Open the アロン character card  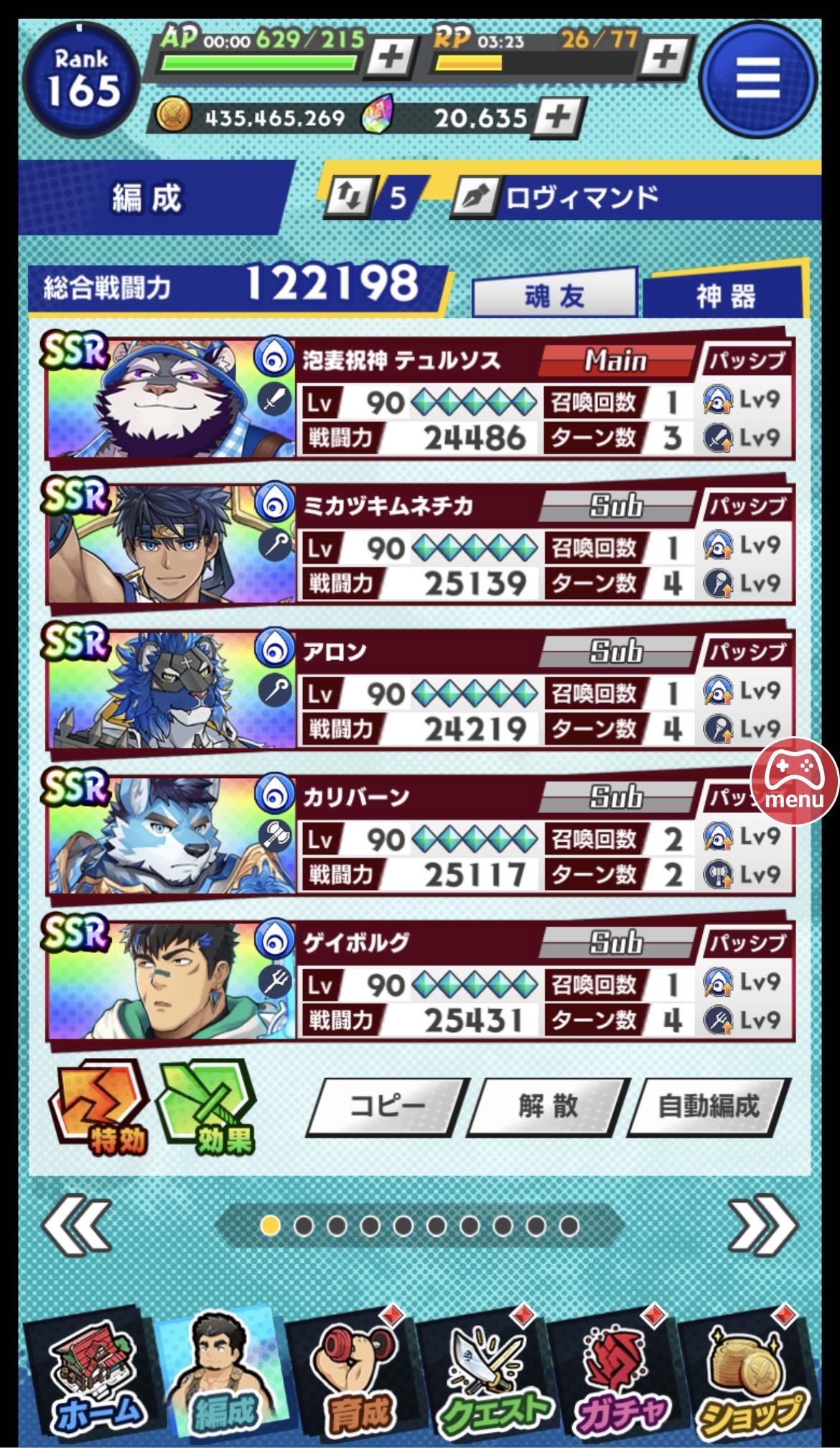coord(420,689)
